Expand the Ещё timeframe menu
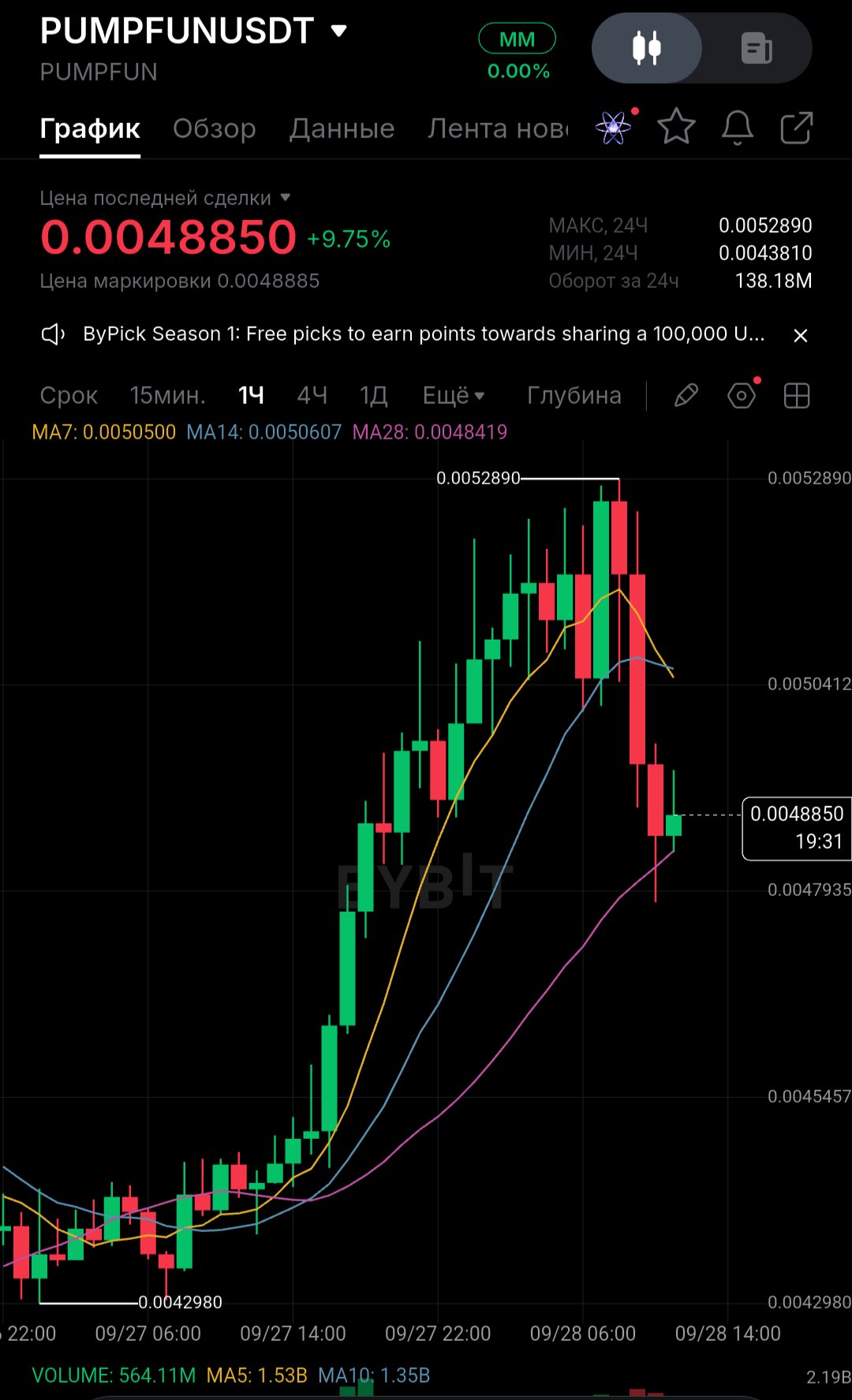 (x=454, y=395)
